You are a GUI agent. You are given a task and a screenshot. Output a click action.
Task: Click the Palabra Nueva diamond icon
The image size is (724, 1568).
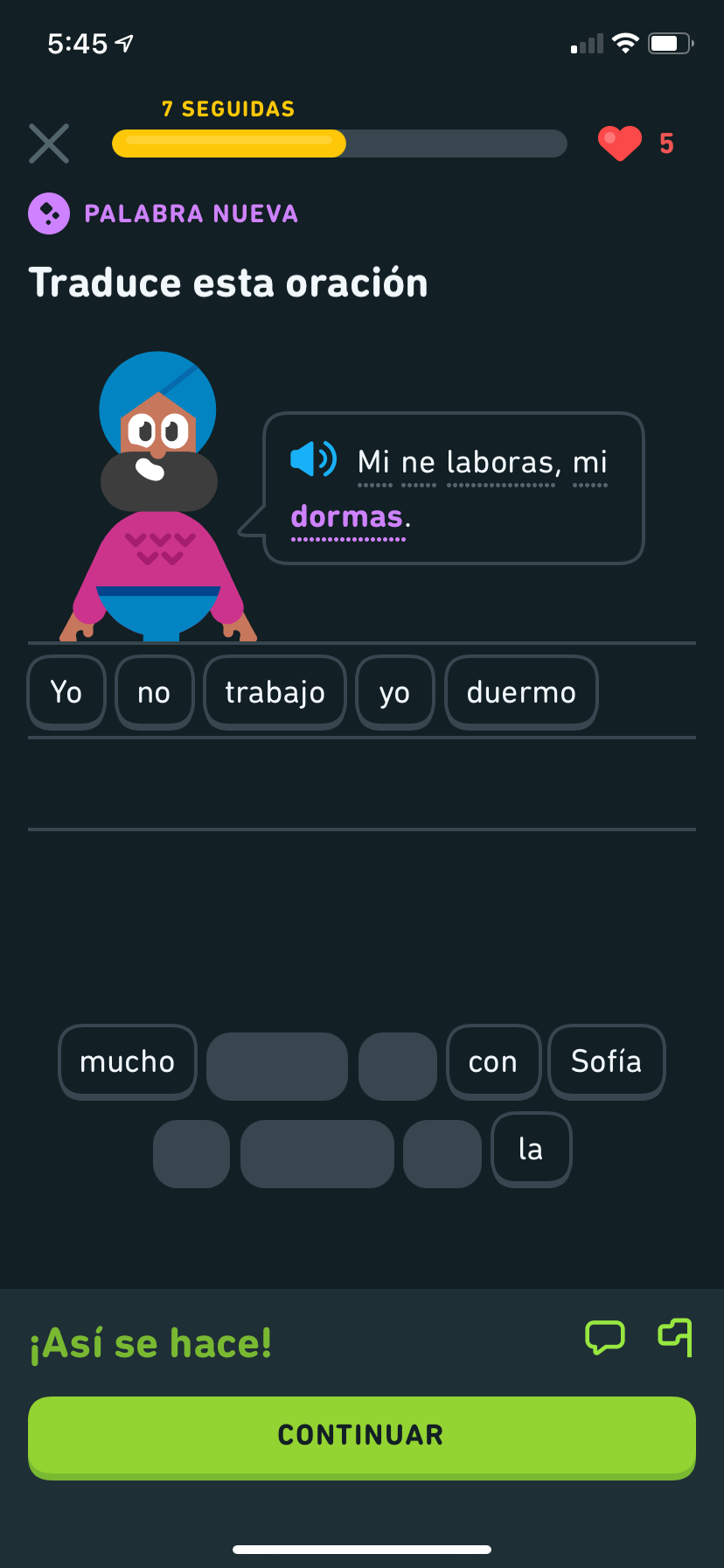pos(49,213)
